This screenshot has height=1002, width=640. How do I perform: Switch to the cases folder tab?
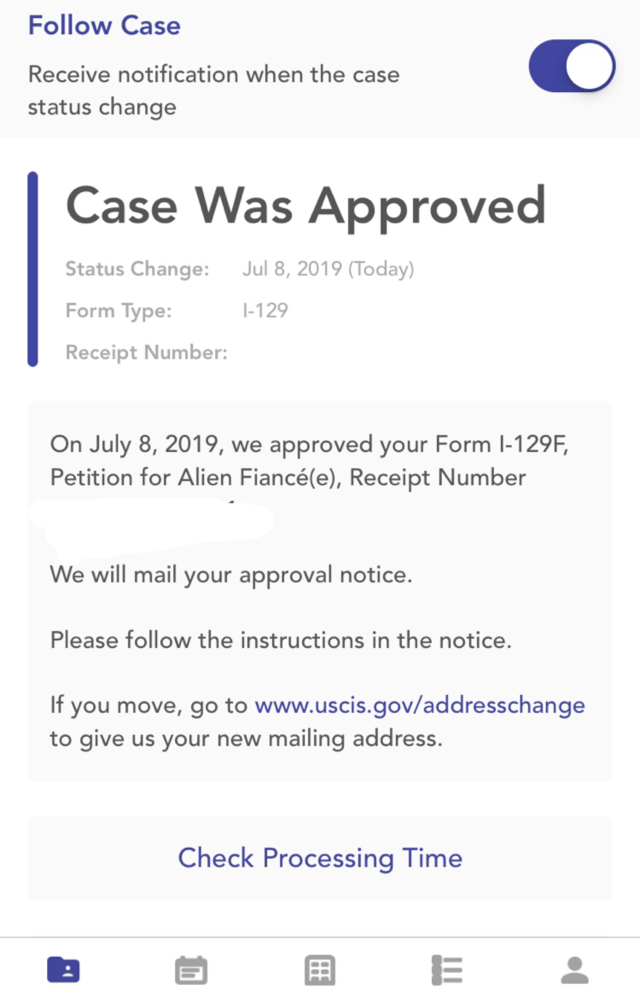[63, 968]
